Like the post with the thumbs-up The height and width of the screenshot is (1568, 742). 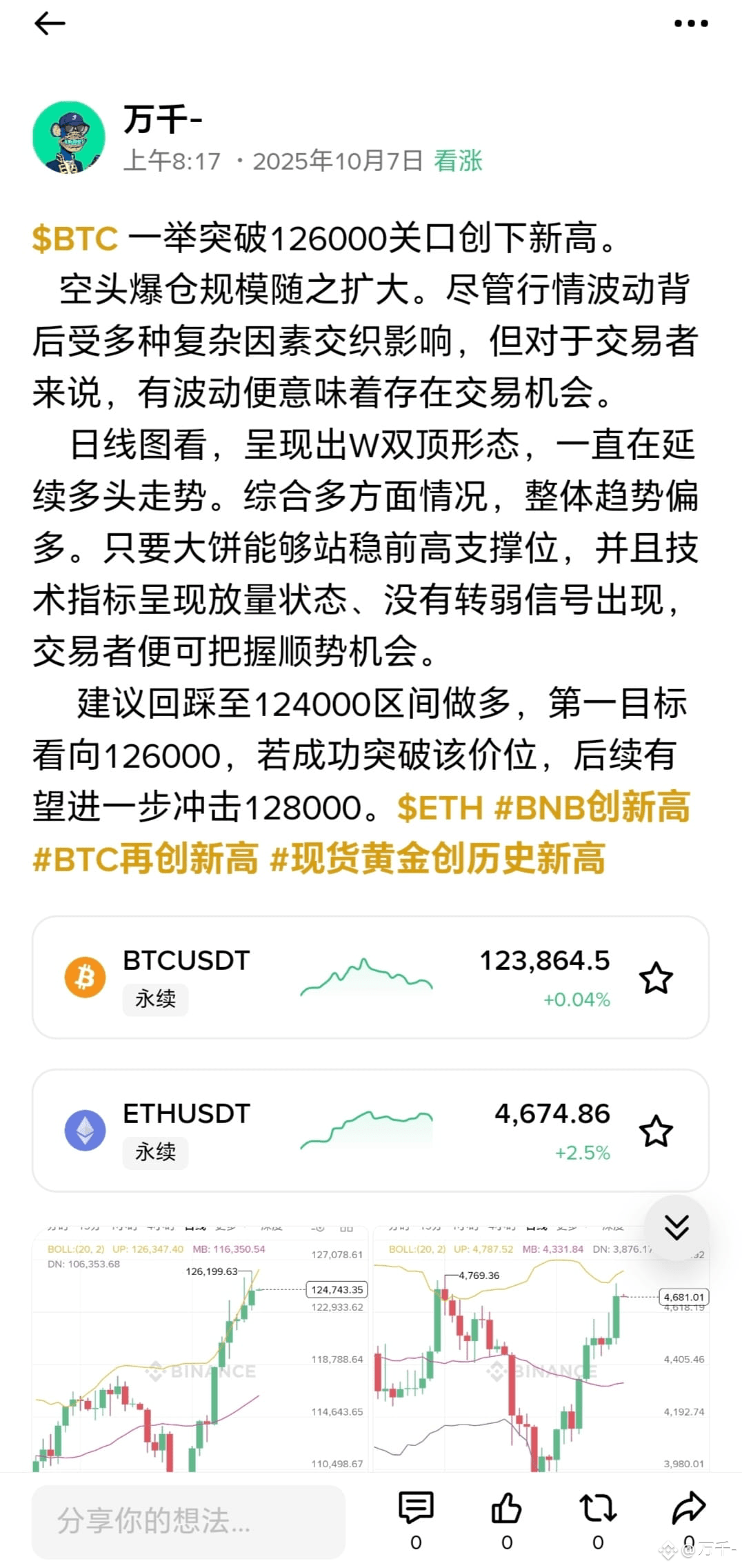tap(508, 1507)
